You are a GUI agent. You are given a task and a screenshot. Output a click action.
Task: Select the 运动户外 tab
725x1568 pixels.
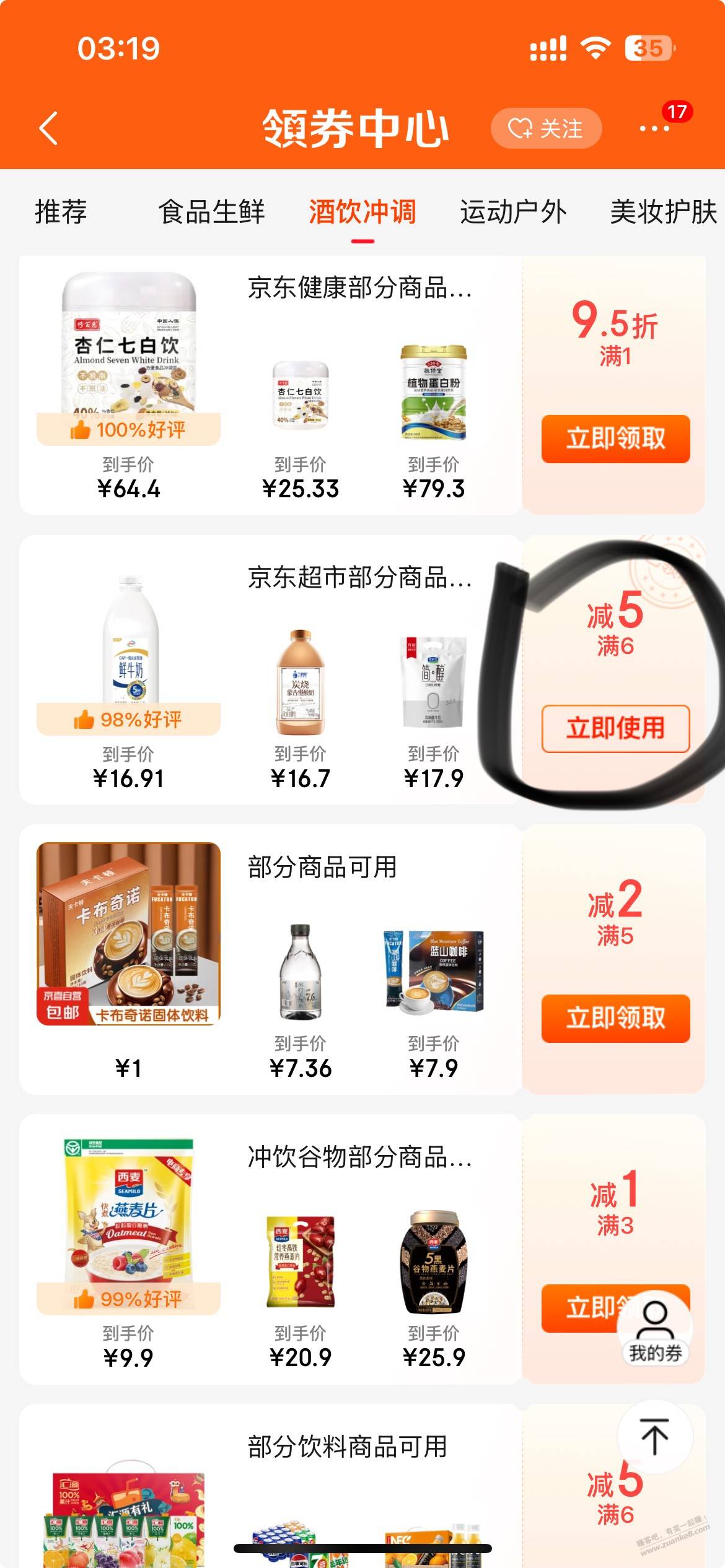[512, 212]
